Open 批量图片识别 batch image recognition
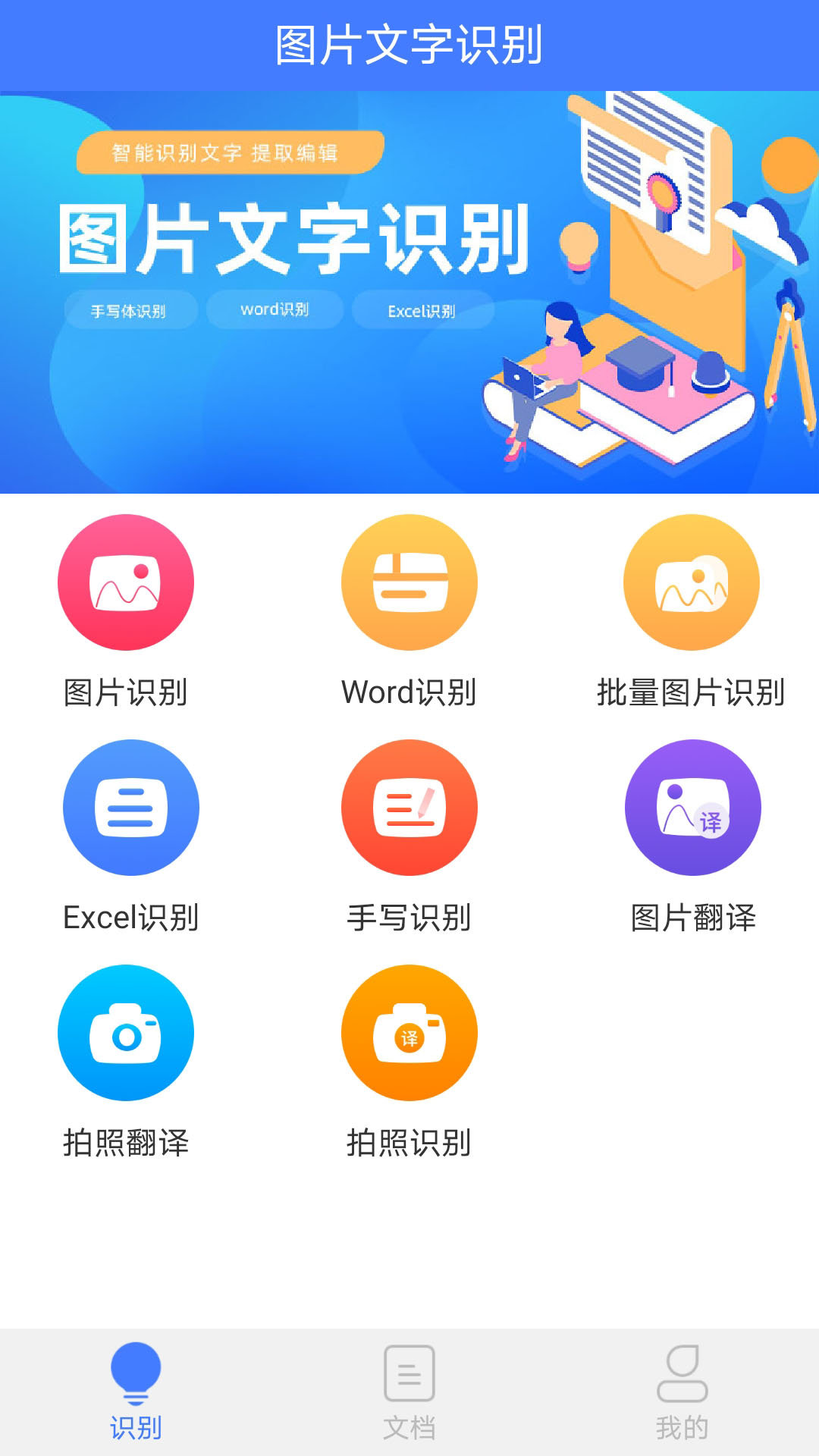 [x=692, y=582]
